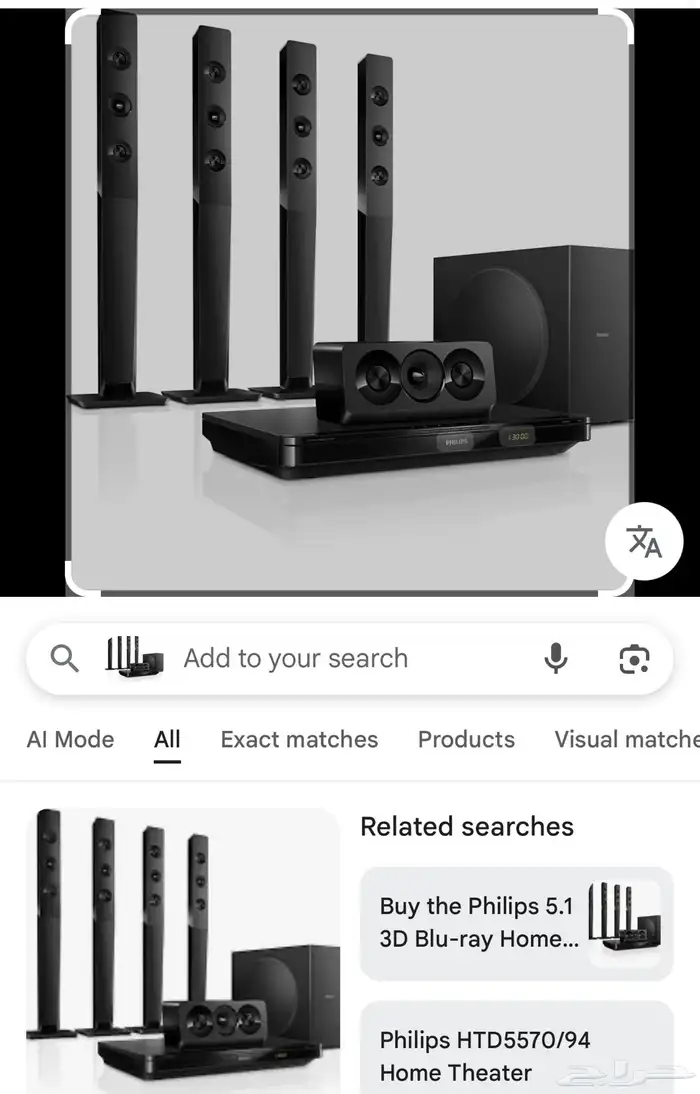This screenshot has width=700, height=1094.
Task: Start voice search with the microphone
Action: [556, 658]
